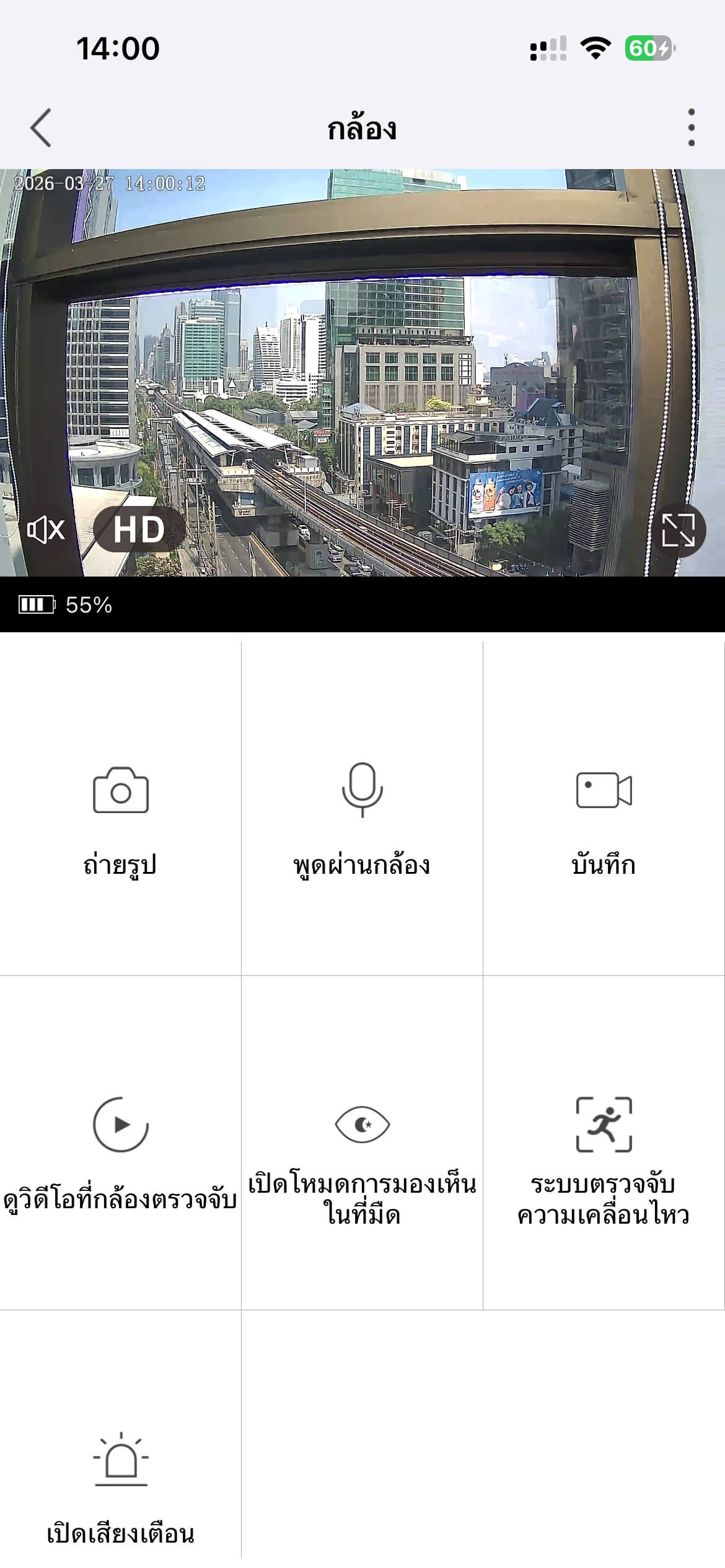Unmute the camera audio
725x1568 pixels.
[45, 529]
